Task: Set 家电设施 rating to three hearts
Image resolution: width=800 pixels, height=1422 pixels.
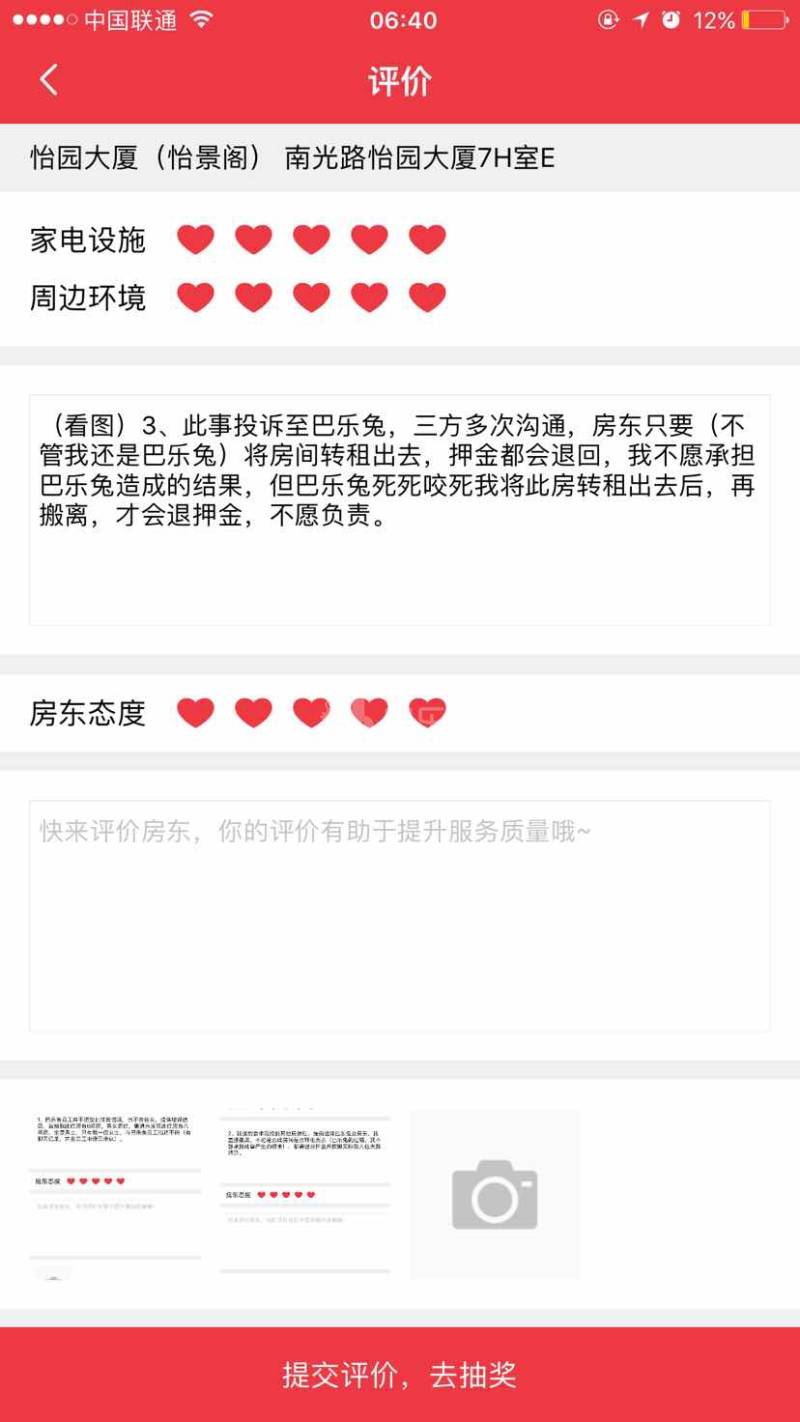Action: point(311,240)
